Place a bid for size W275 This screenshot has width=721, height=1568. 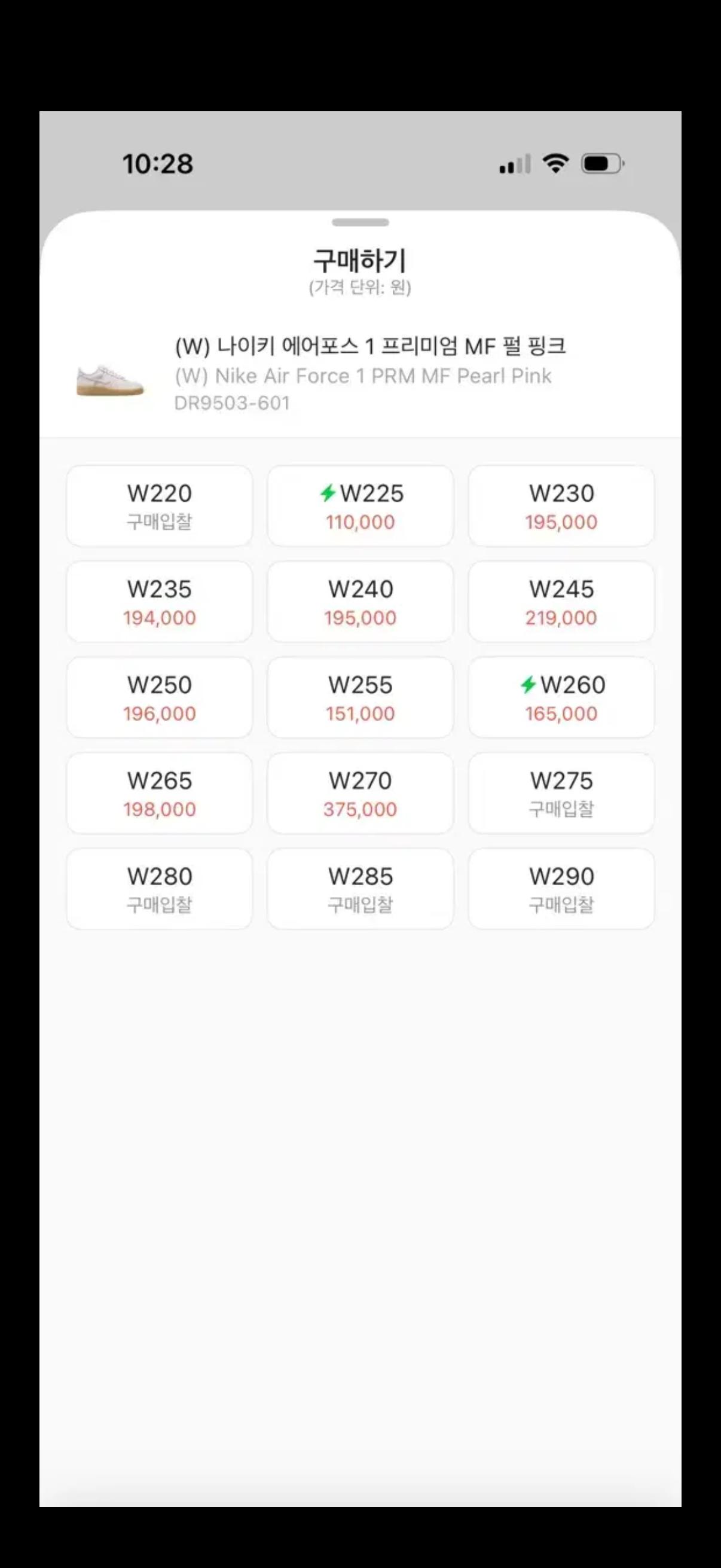(561, 793)
